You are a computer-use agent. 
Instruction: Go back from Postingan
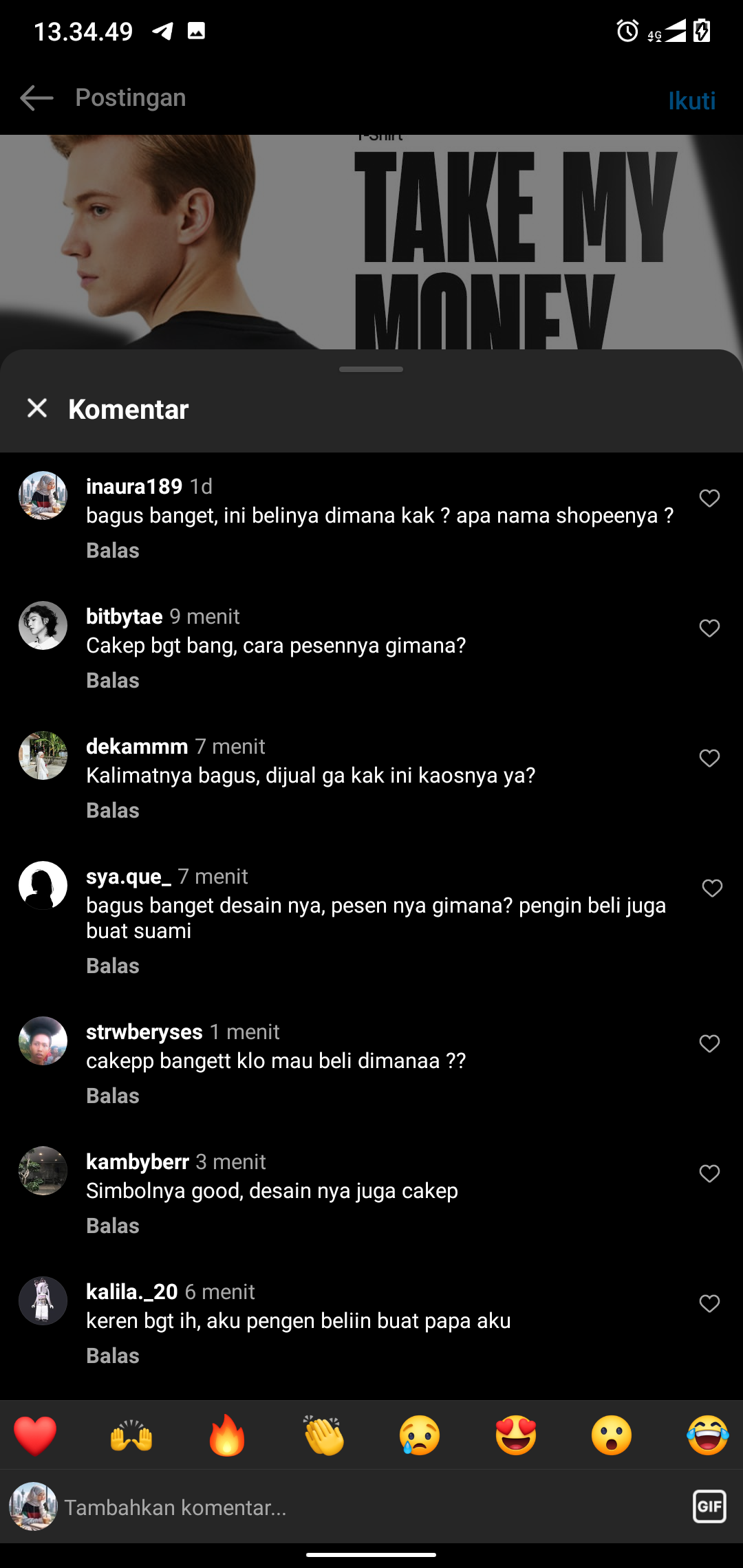pyautogui.click(x=36, y=98)
